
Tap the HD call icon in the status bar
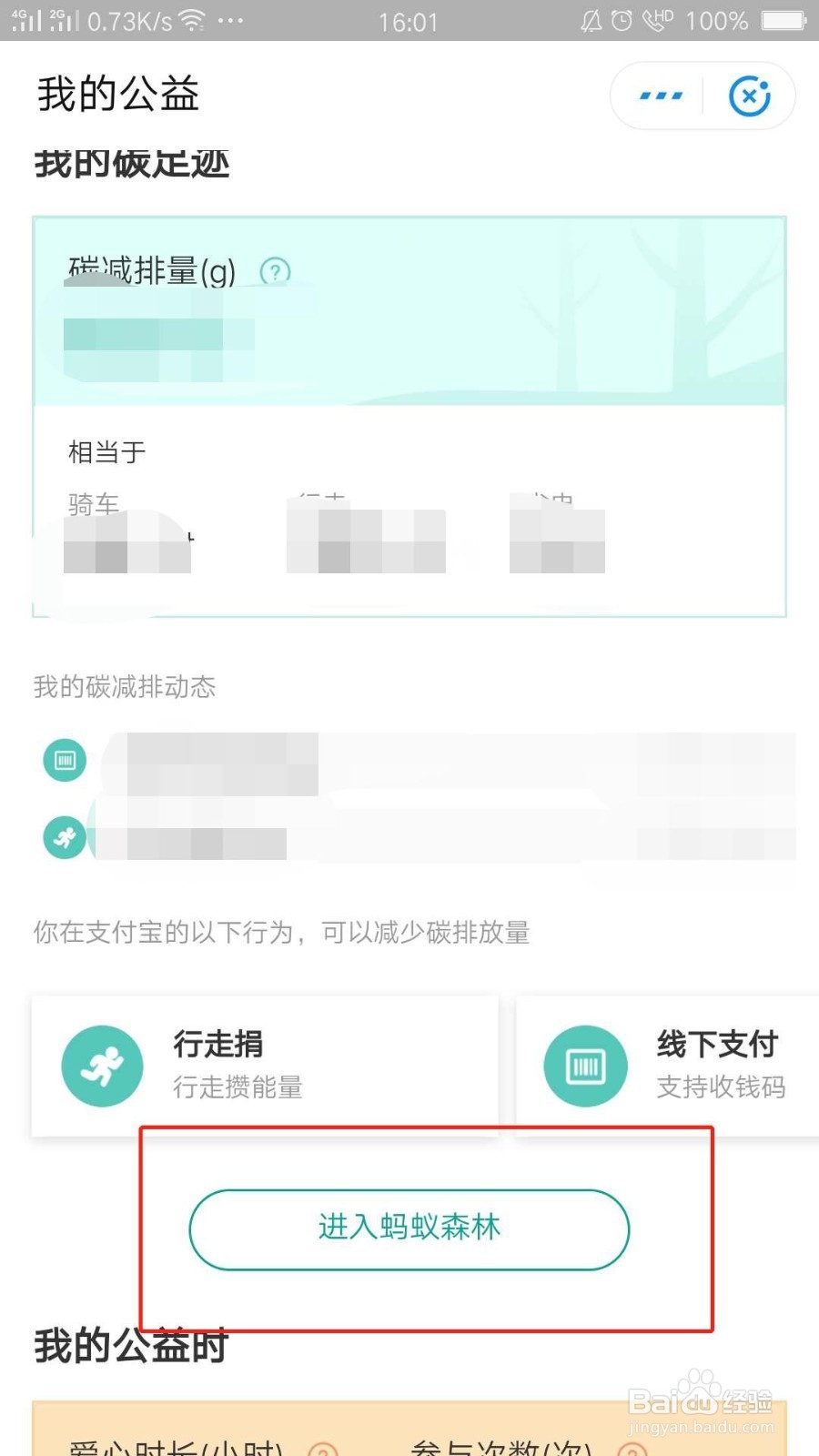pos(658,20)
